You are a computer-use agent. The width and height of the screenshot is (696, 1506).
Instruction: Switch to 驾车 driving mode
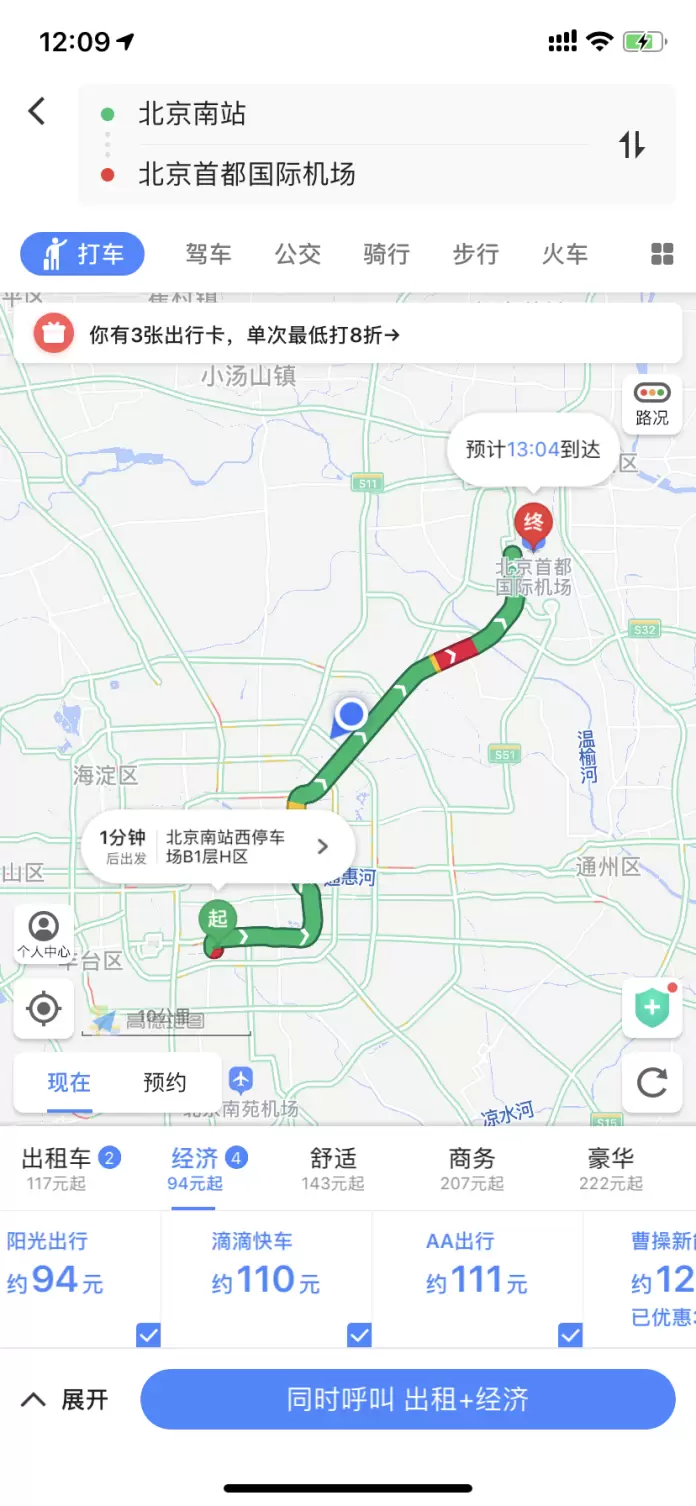click(x=209, y=254)
